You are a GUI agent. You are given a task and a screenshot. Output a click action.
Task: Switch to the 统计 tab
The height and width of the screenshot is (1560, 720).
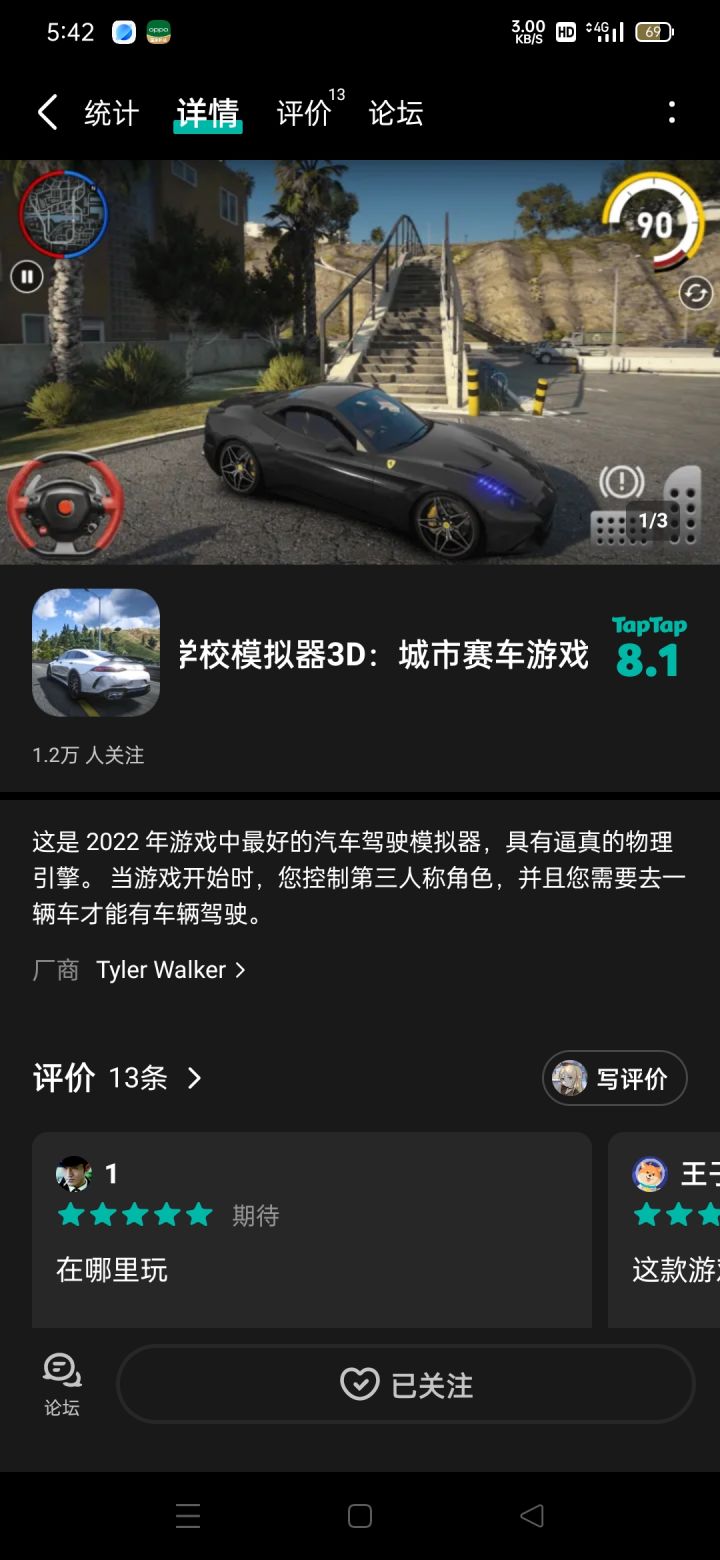(x=110, y=112)
